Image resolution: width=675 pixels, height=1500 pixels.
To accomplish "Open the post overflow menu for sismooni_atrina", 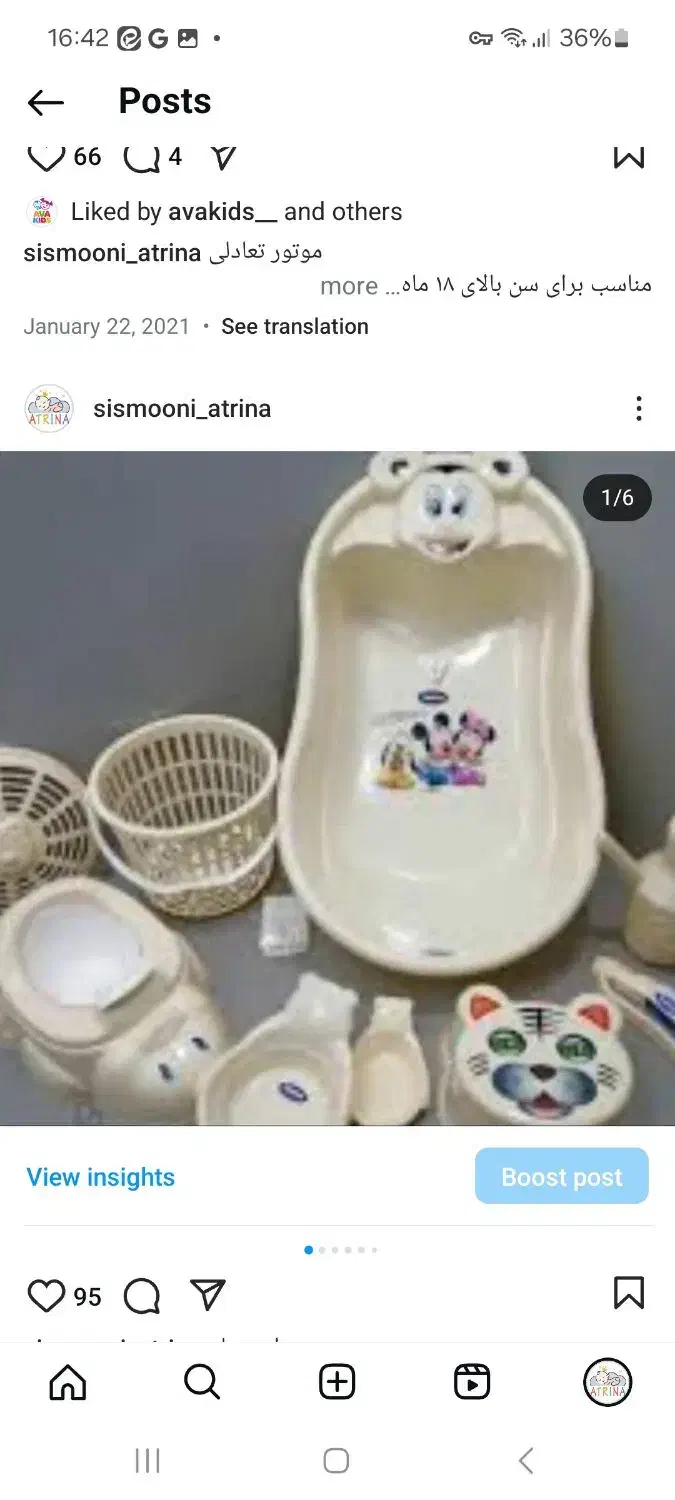I will [638, 408].
